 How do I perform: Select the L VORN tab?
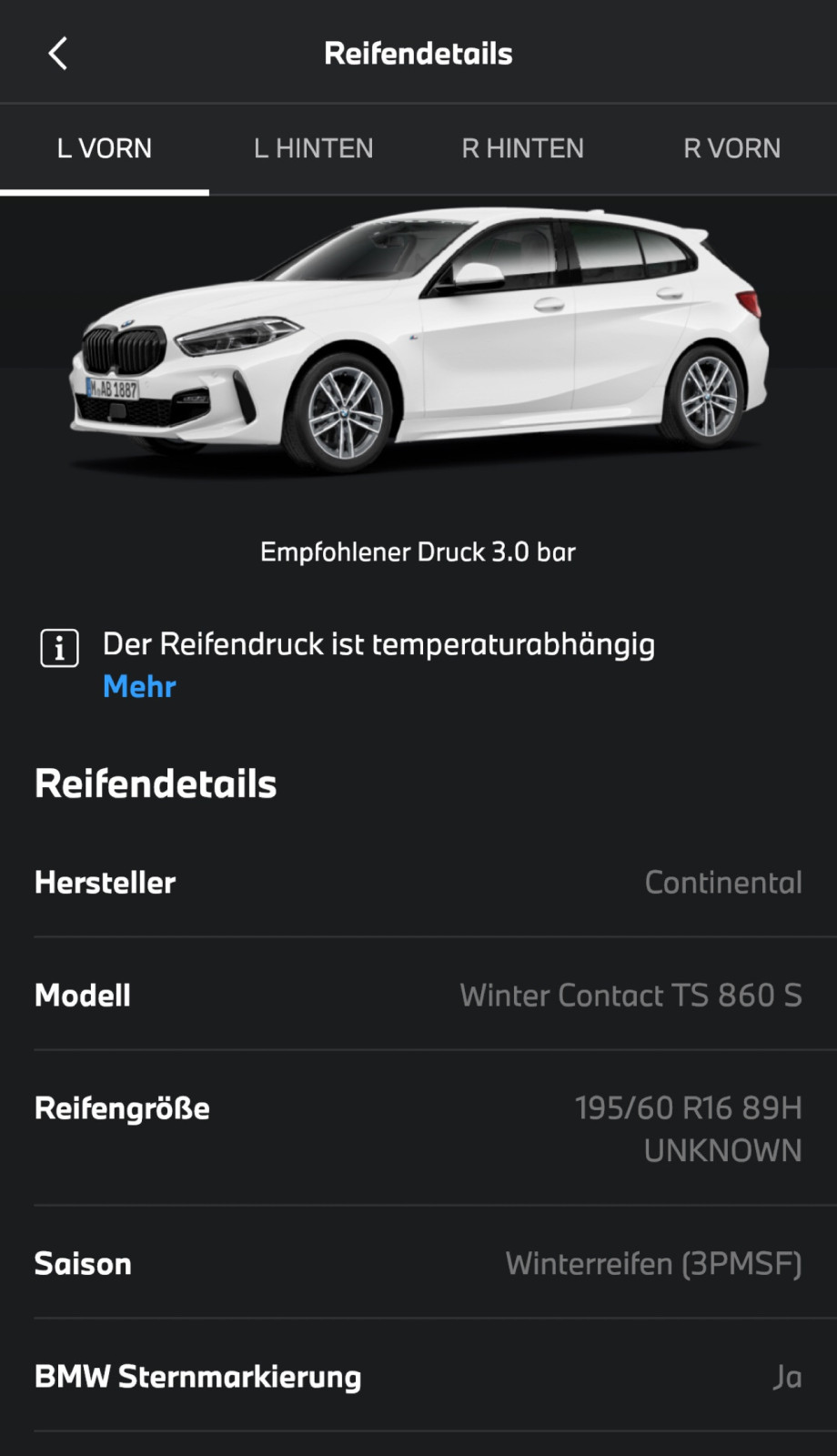(105, 148)
